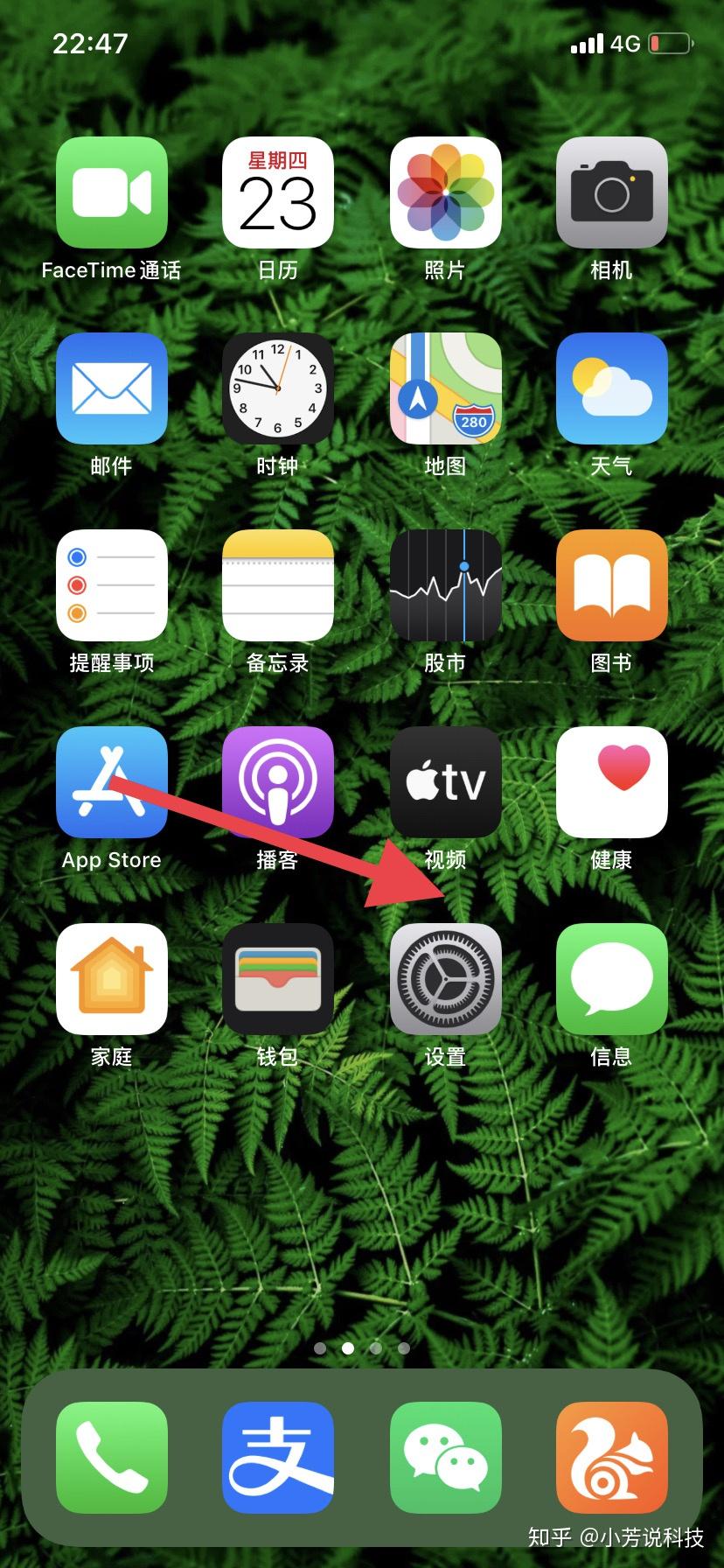
Task: Open the Settings app (设置)
Action: pyautogui.click(x=445, y=978)
